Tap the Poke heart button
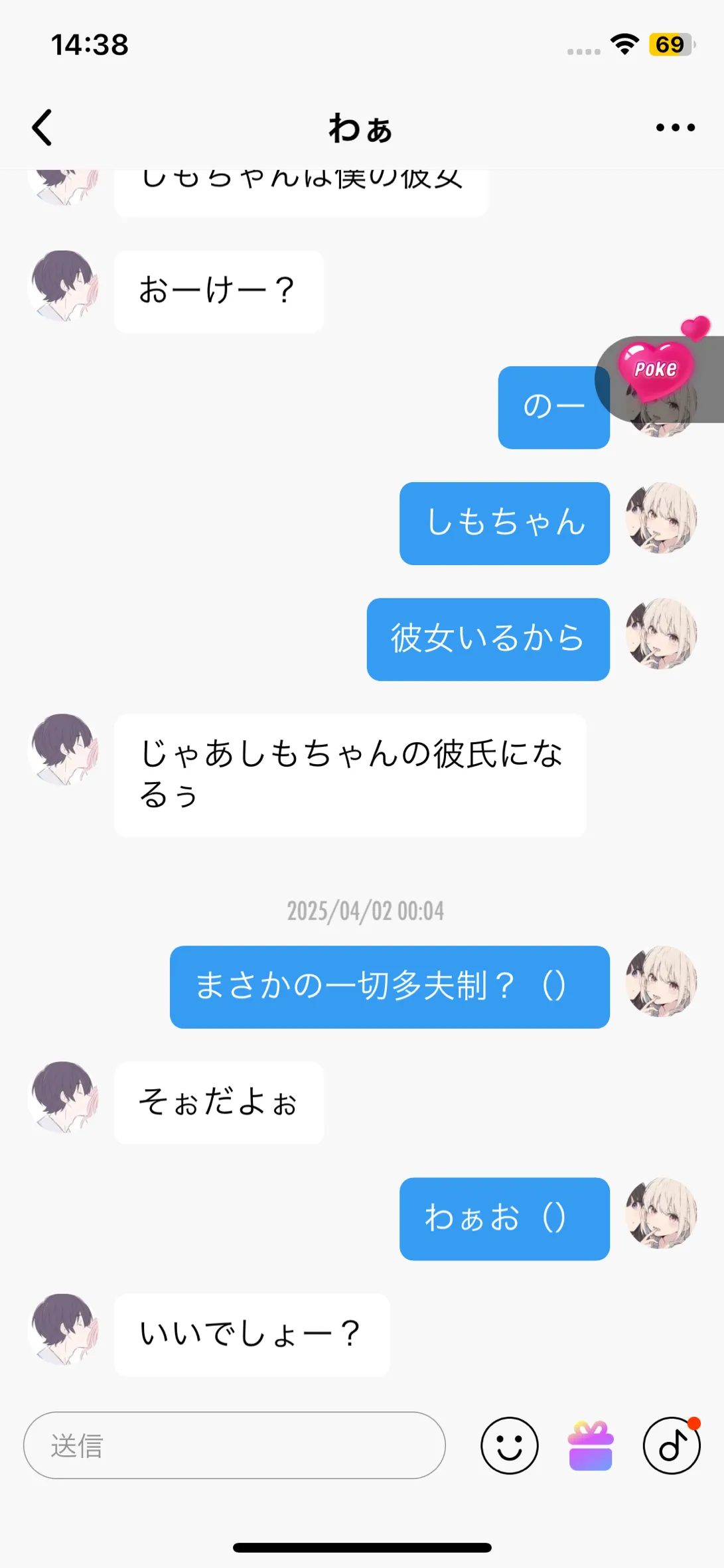The width and height of the screenshot is (724, 1568). tap(656, 369)
